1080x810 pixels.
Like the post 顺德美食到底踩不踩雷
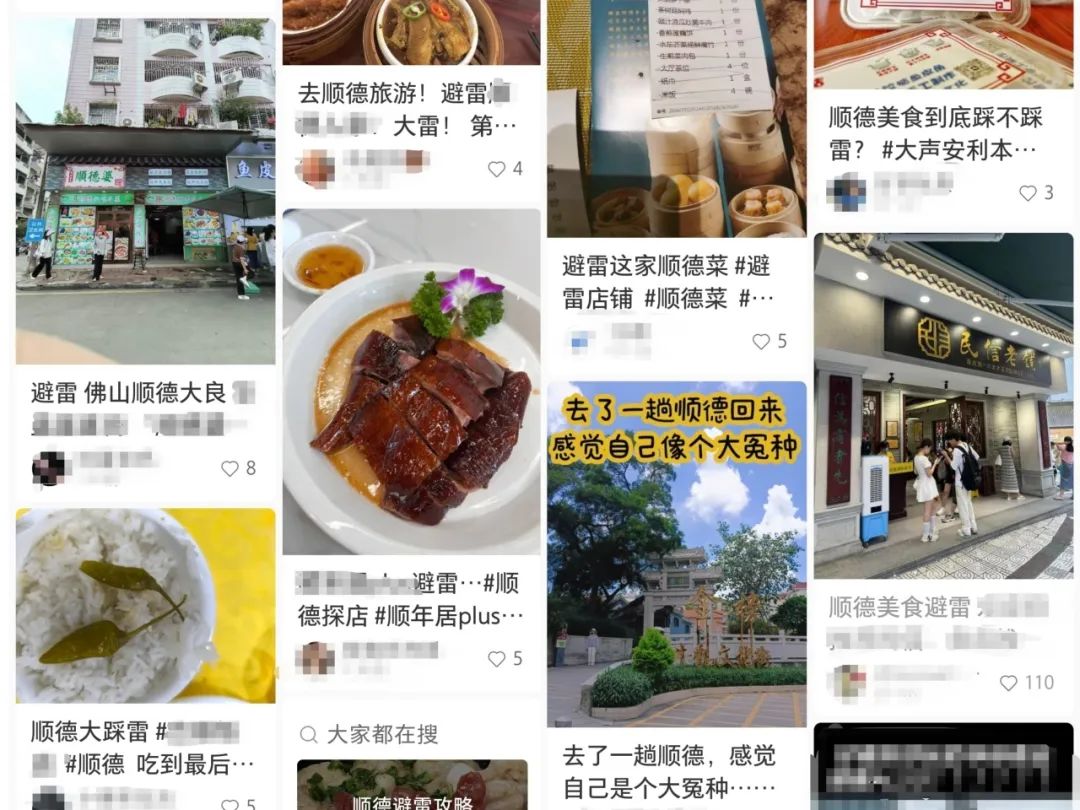click(x=1028, y=193)
